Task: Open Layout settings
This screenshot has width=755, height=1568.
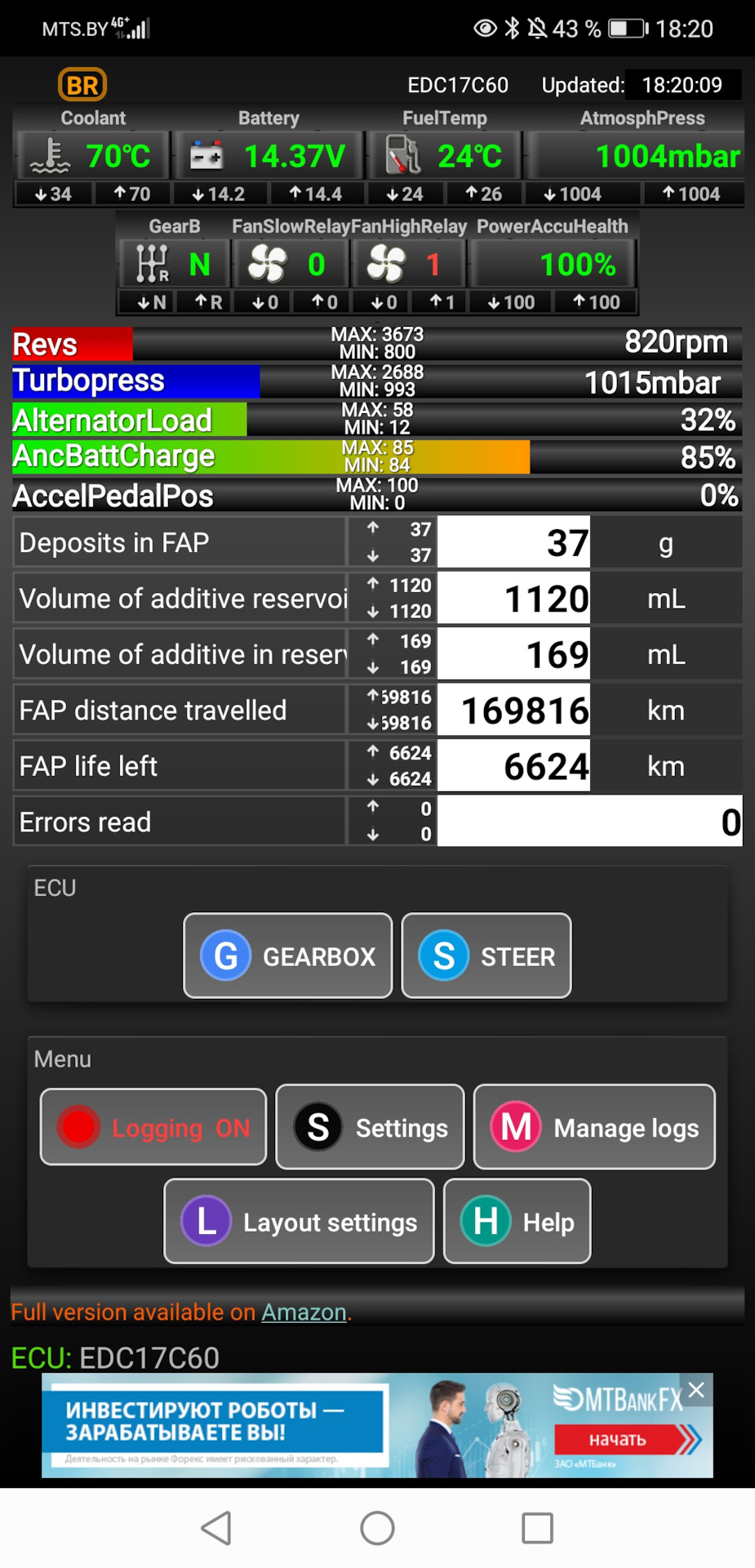Action: tap(299, 1222)
